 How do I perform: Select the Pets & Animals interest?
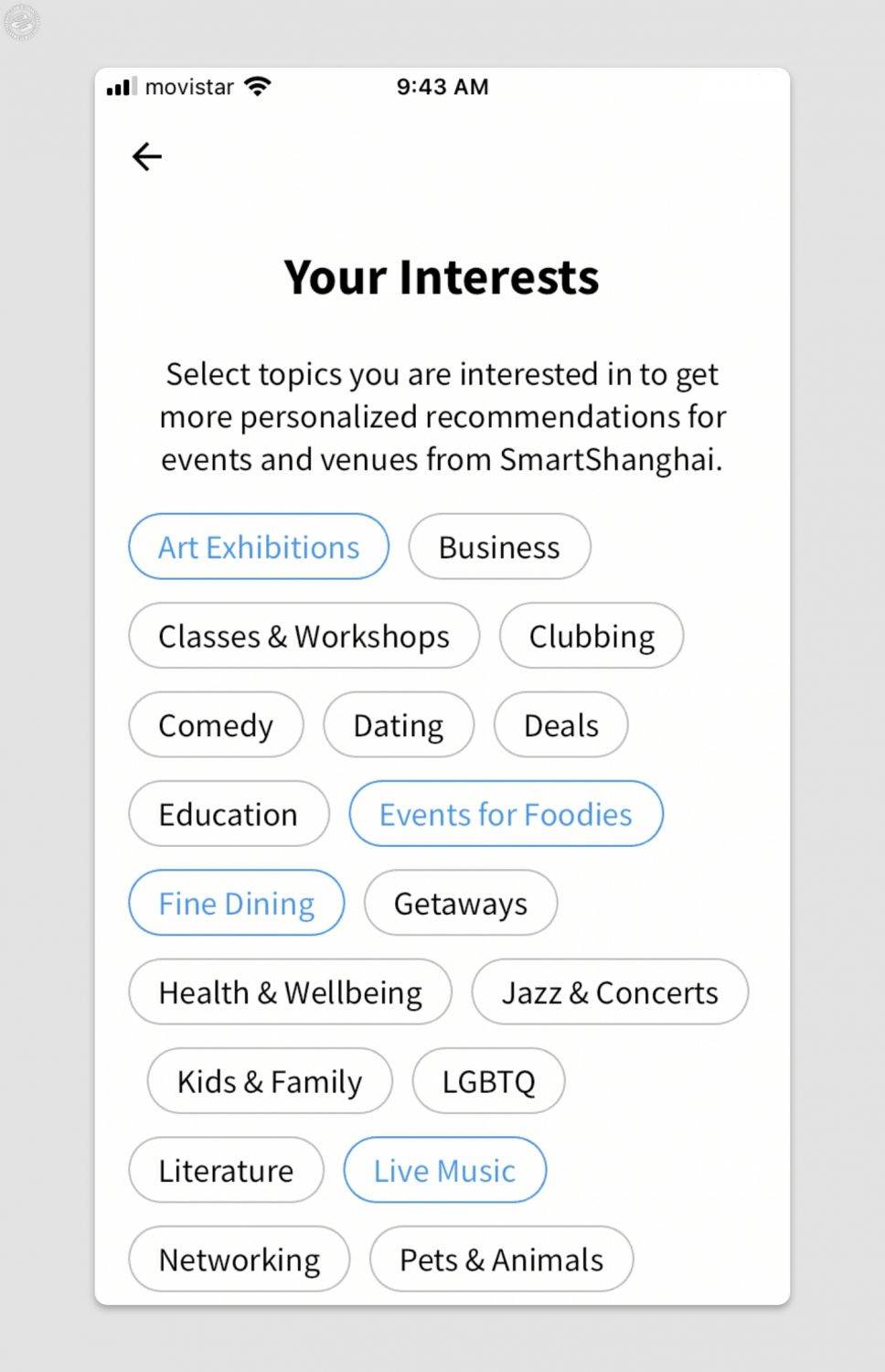tap(500, 1259)
